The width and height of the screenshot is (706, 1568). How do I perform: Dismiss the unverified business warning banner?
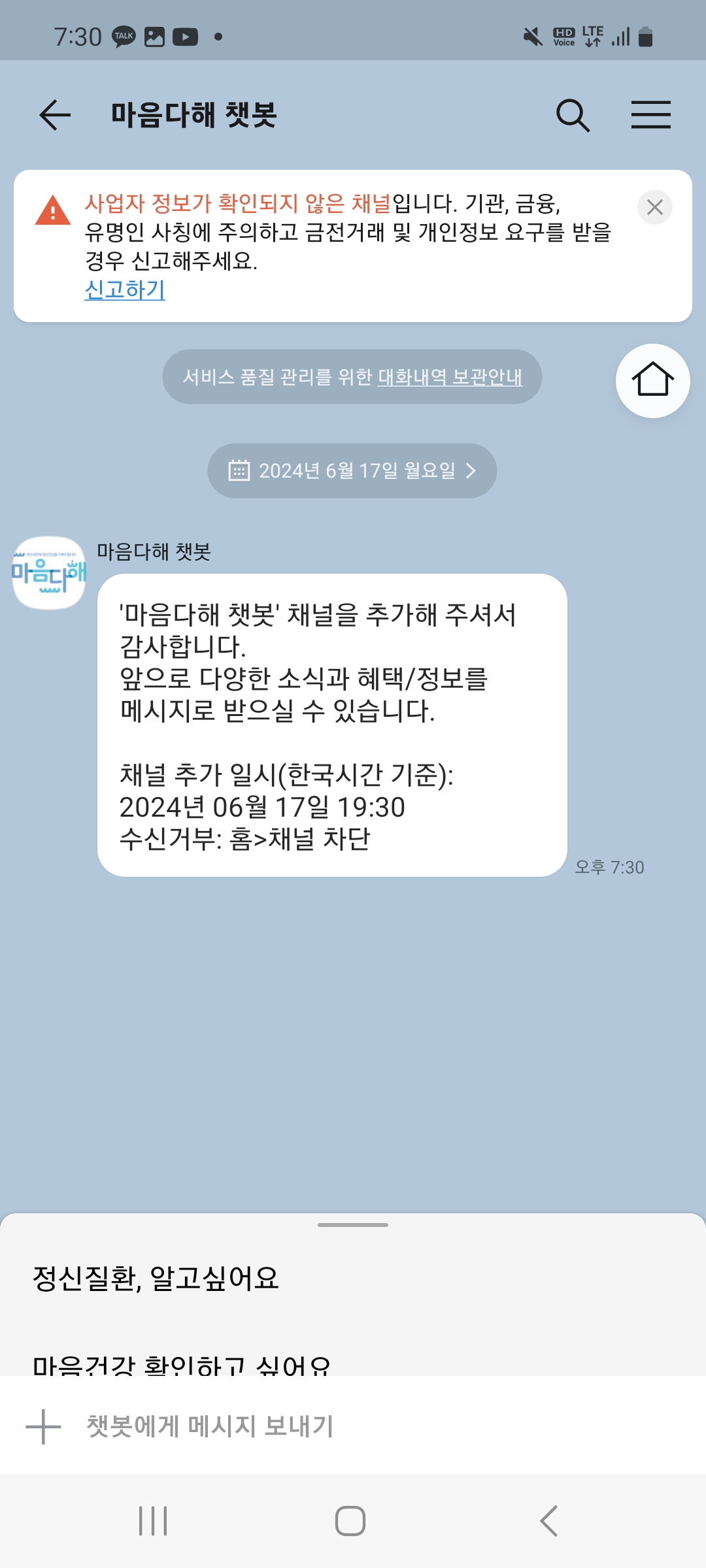pos(654,207)
